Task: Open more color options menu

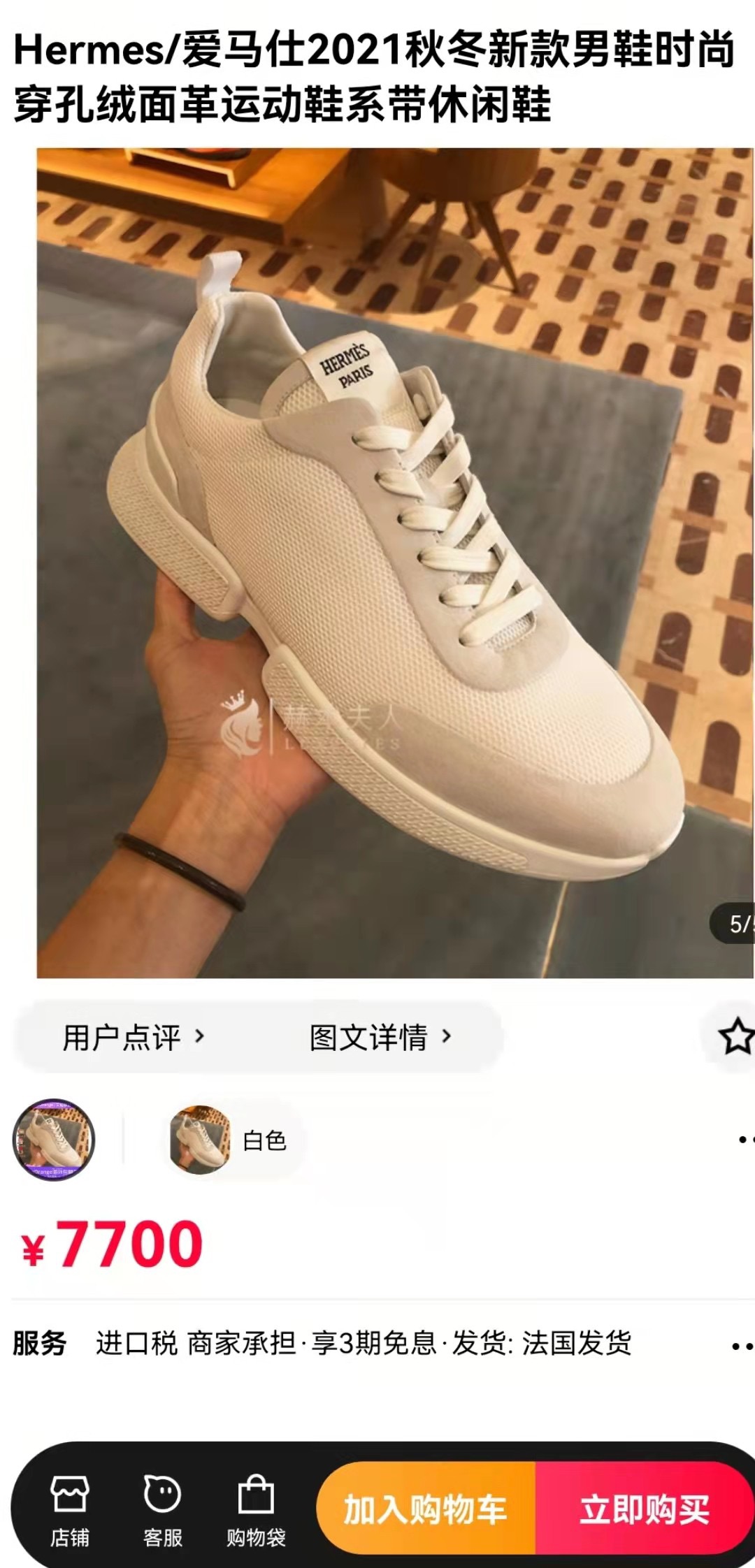Action: [744, 1140]
